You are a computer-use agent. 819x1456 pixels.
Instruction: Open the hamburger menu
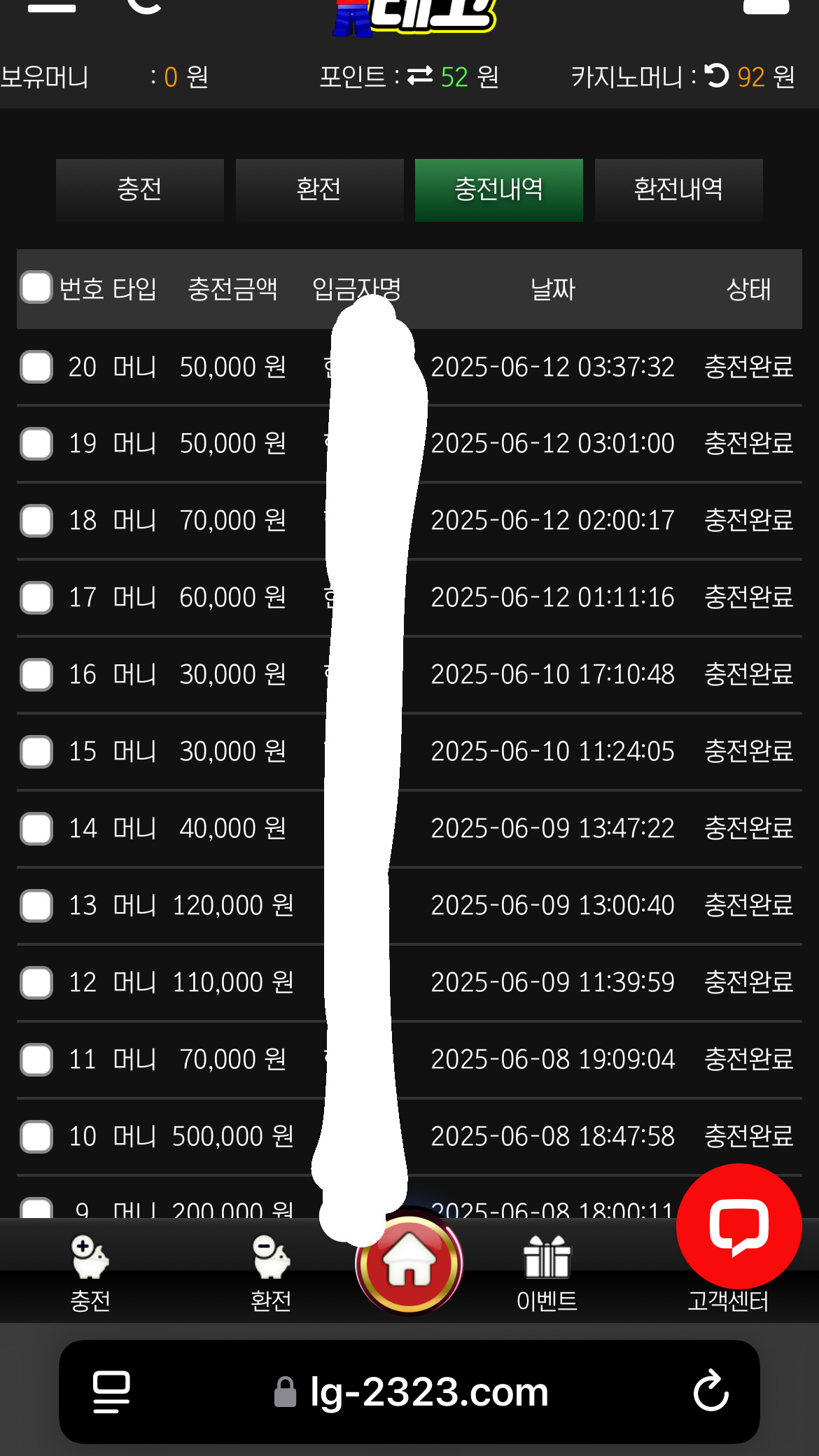tap(51, 7)
